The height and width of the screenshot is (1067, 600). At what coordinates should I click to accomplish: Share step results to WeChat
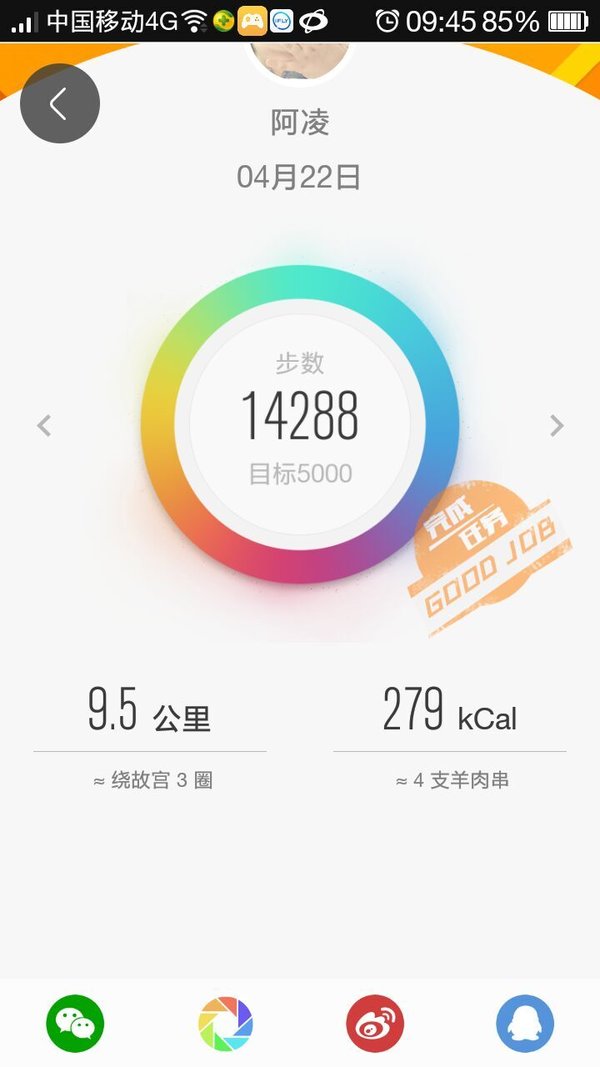[76, 1023]
